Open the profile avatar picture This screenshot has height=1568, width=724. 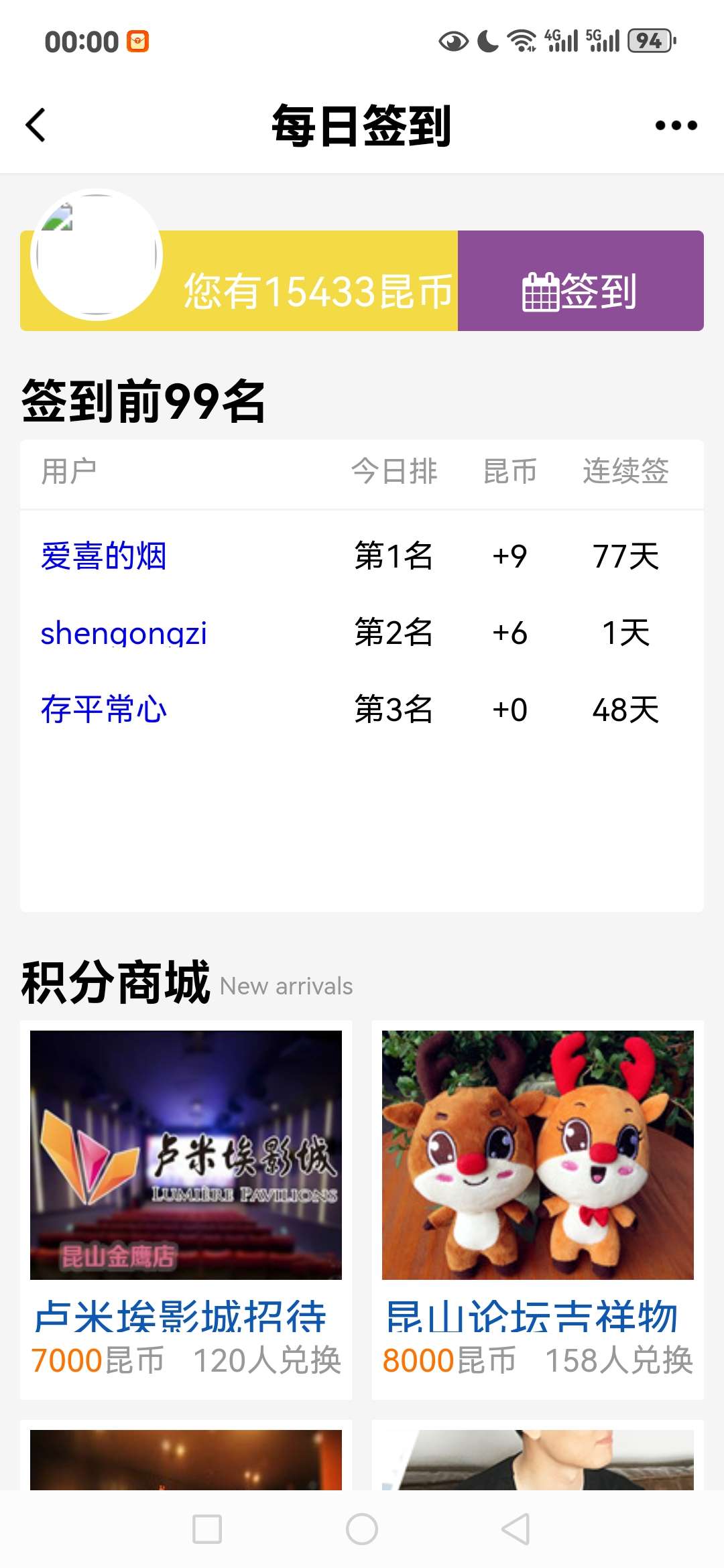pyautogui.click(x=97, y=255)
